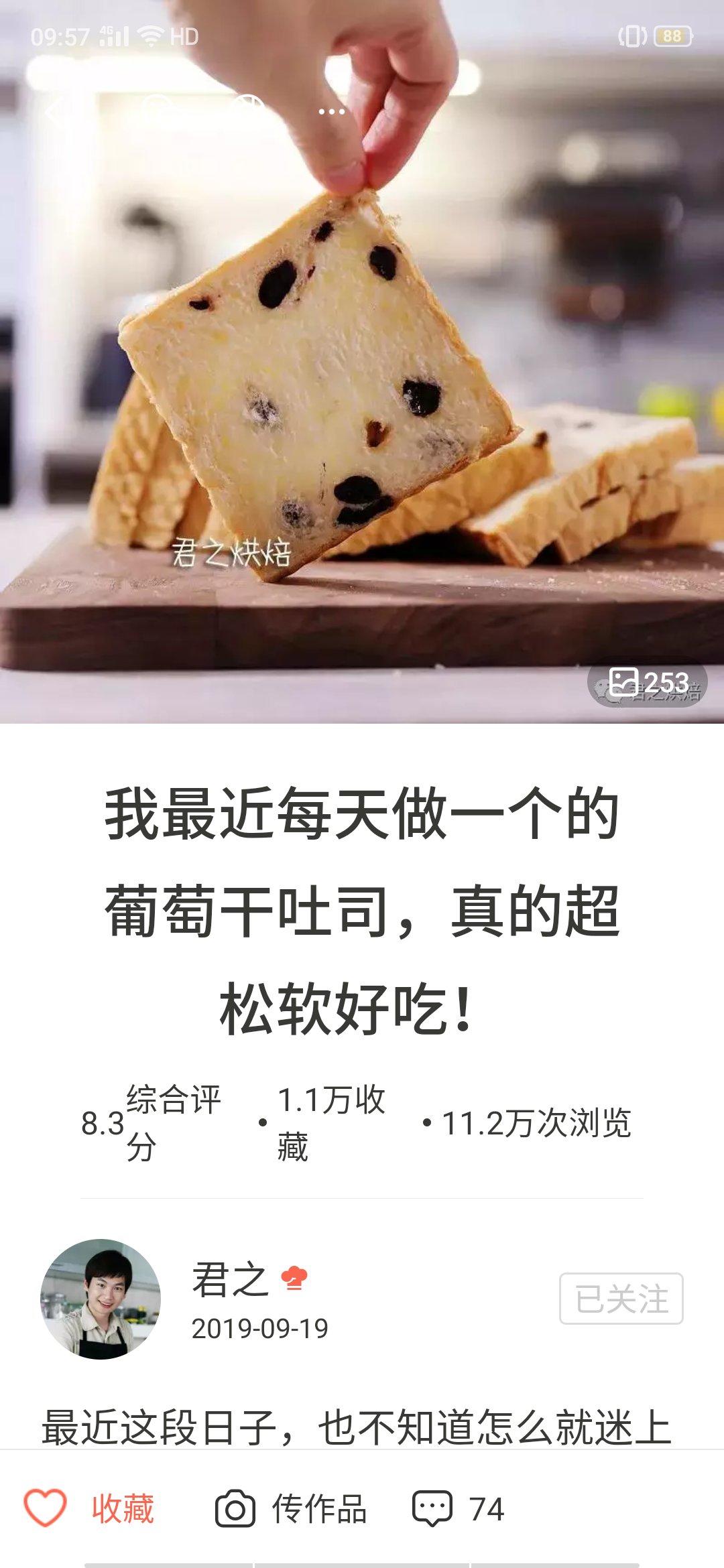Open 君之's profile avatar

[101, 1299]
